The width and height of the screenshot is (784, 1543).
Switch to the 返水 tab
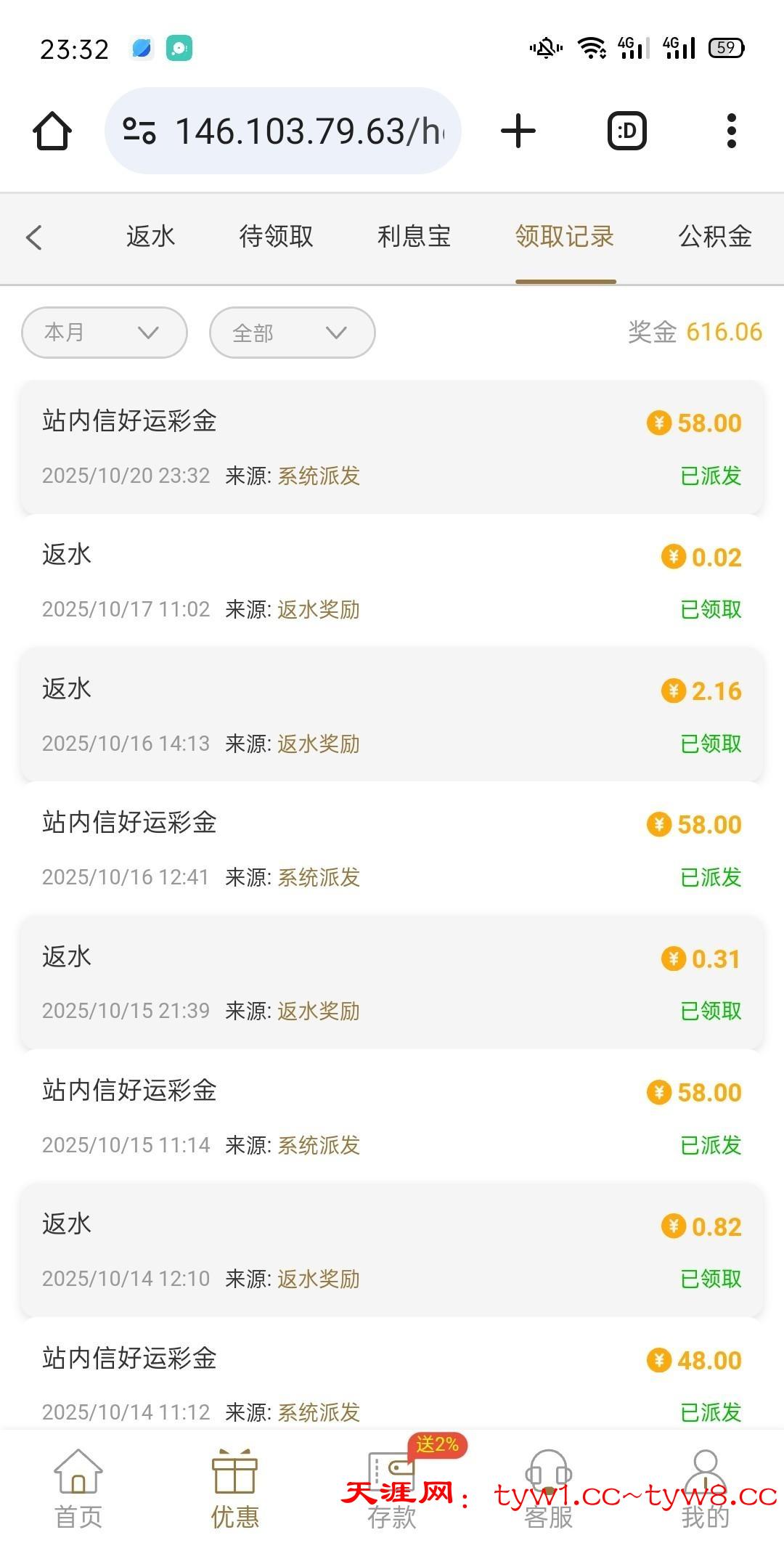coord(151,237)
